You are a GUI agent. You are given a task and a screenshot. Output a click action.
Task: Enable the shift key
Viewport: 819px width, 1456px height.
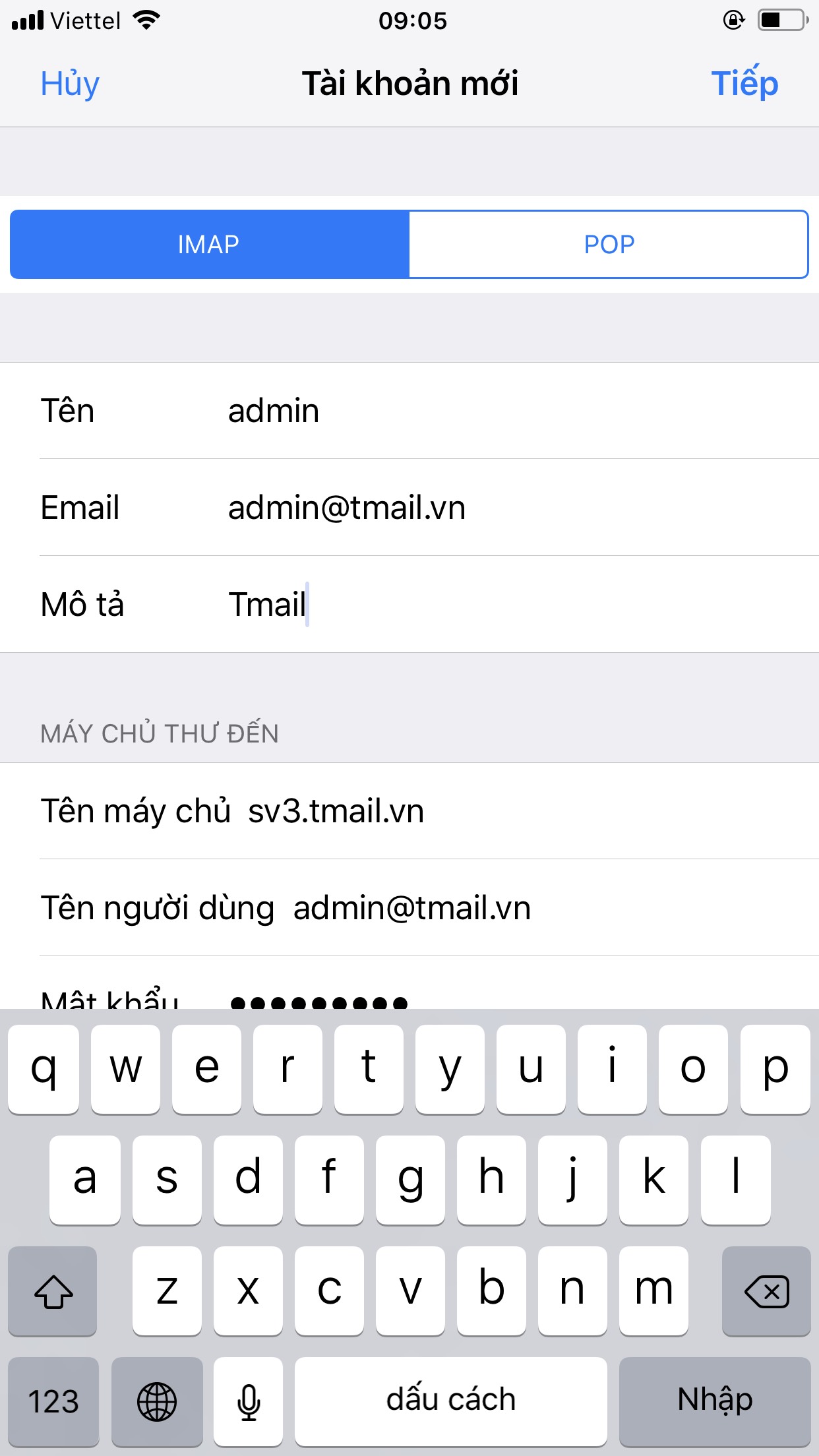53,1291
